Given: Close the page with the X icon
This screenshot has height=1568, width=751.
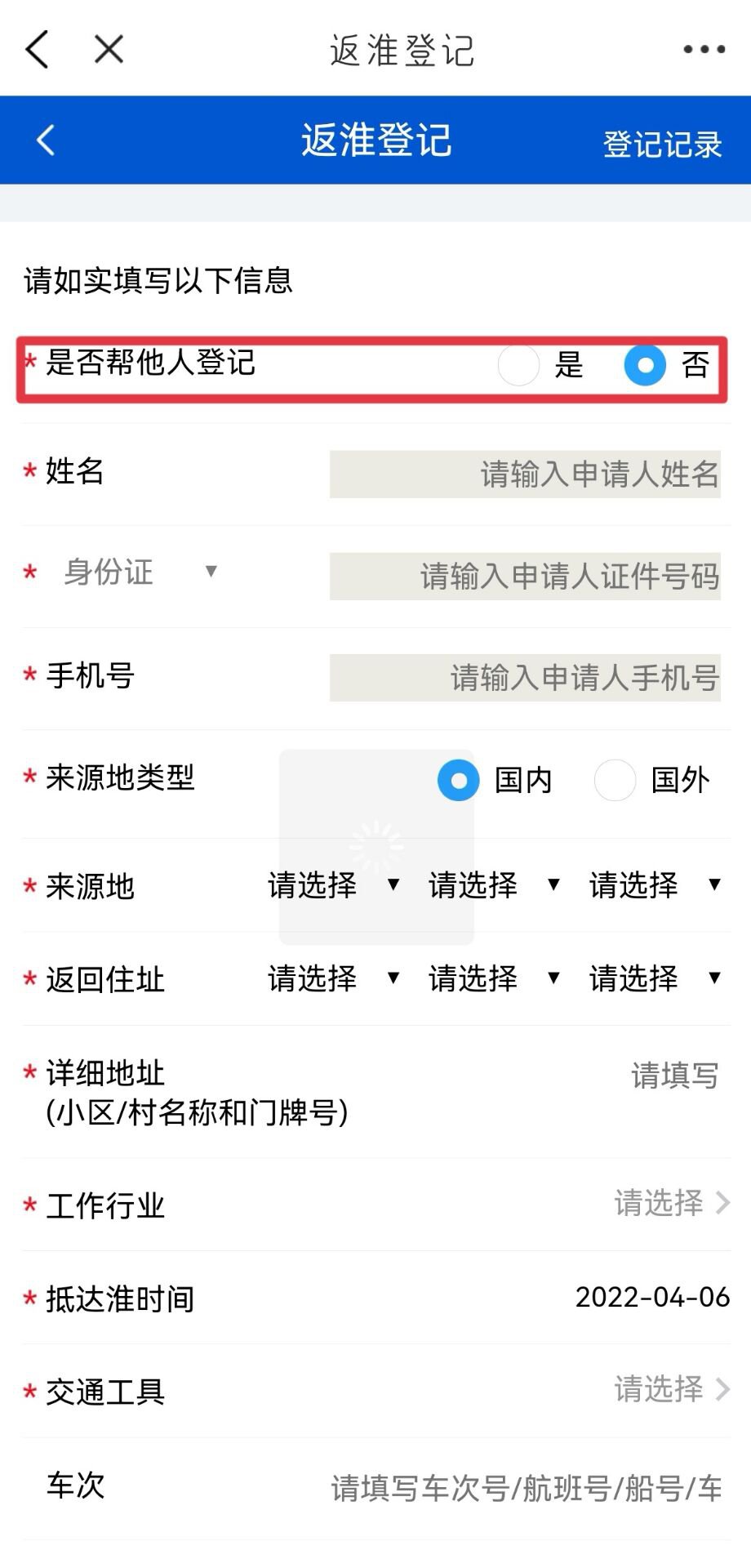Looking at the screenshot, I should [x=109, y=49].
